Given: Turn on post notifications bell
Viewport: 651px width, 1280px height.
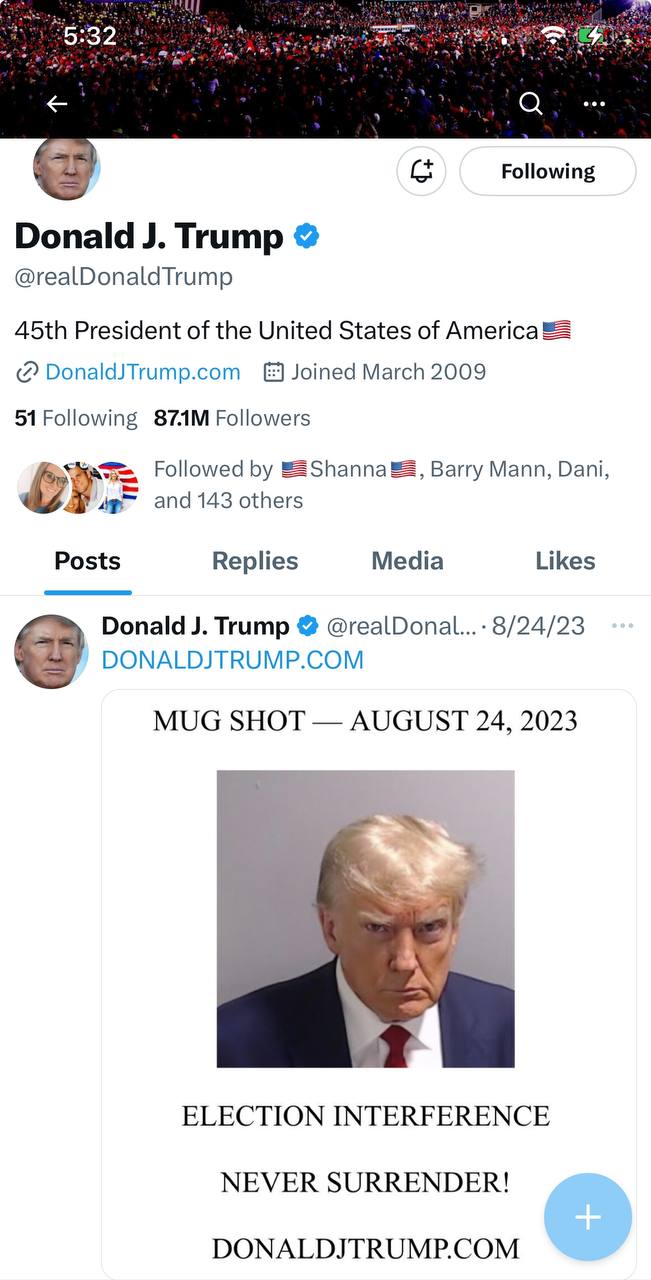Looking at the screenshot, I should (421, 171).
